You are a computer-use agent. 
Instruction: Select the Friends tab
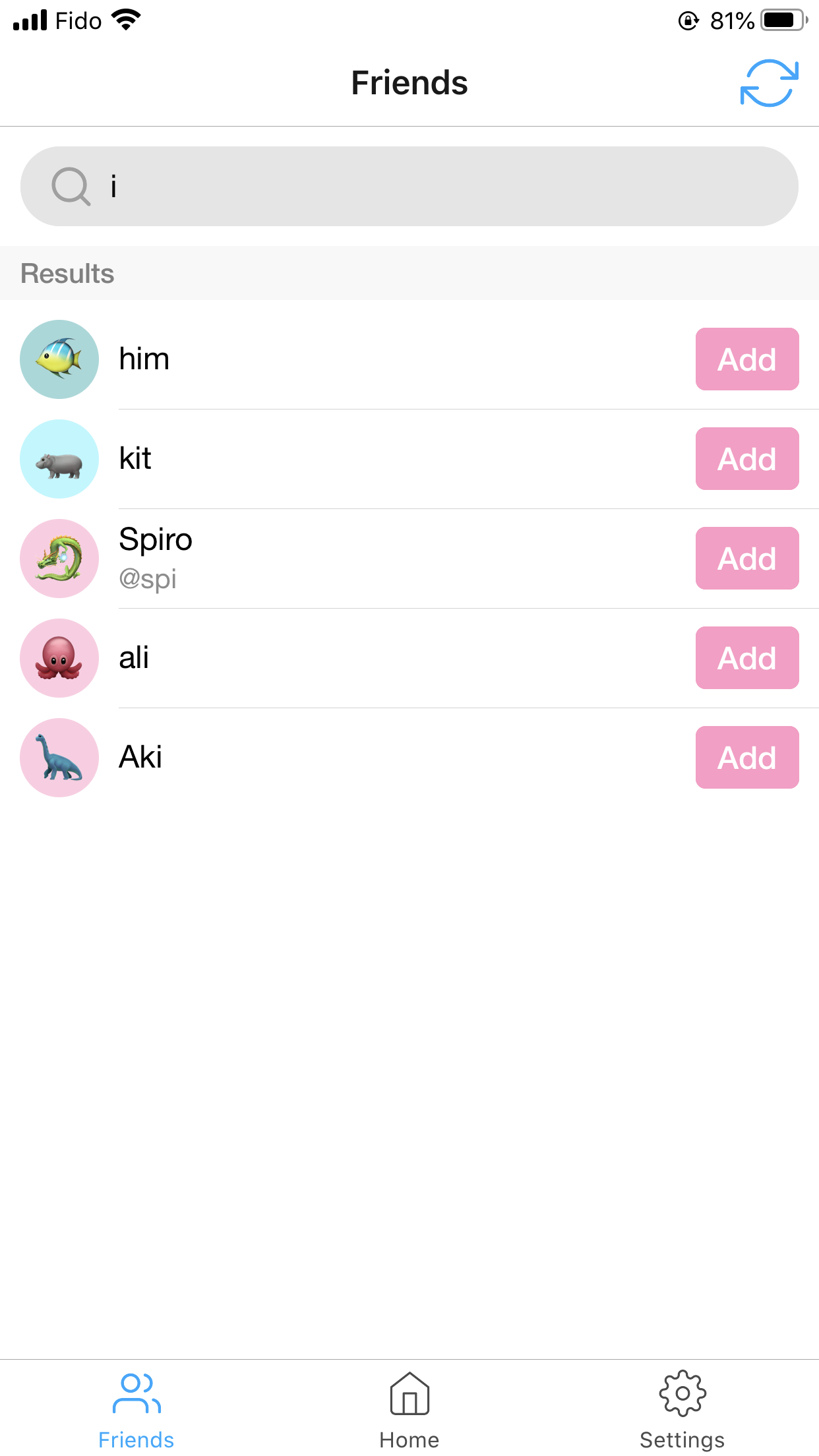click(x=136, y=1410)
